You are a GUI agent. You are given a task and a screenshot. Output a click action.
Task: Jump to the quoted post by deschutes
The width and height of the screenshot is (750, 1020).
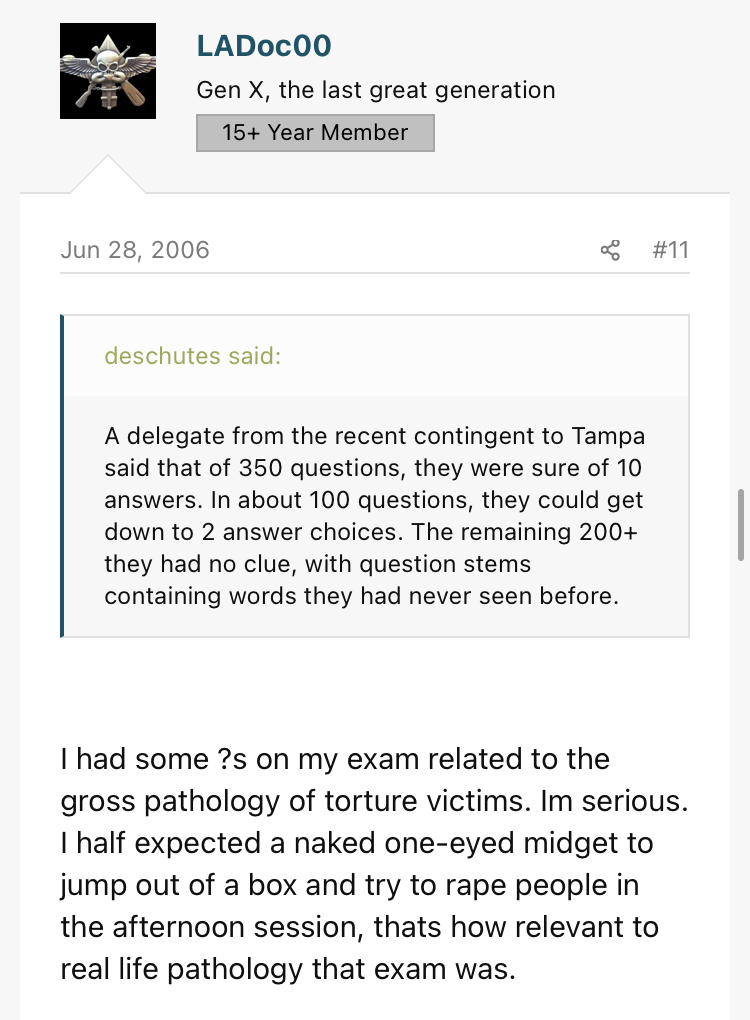(x=192, y=356)
